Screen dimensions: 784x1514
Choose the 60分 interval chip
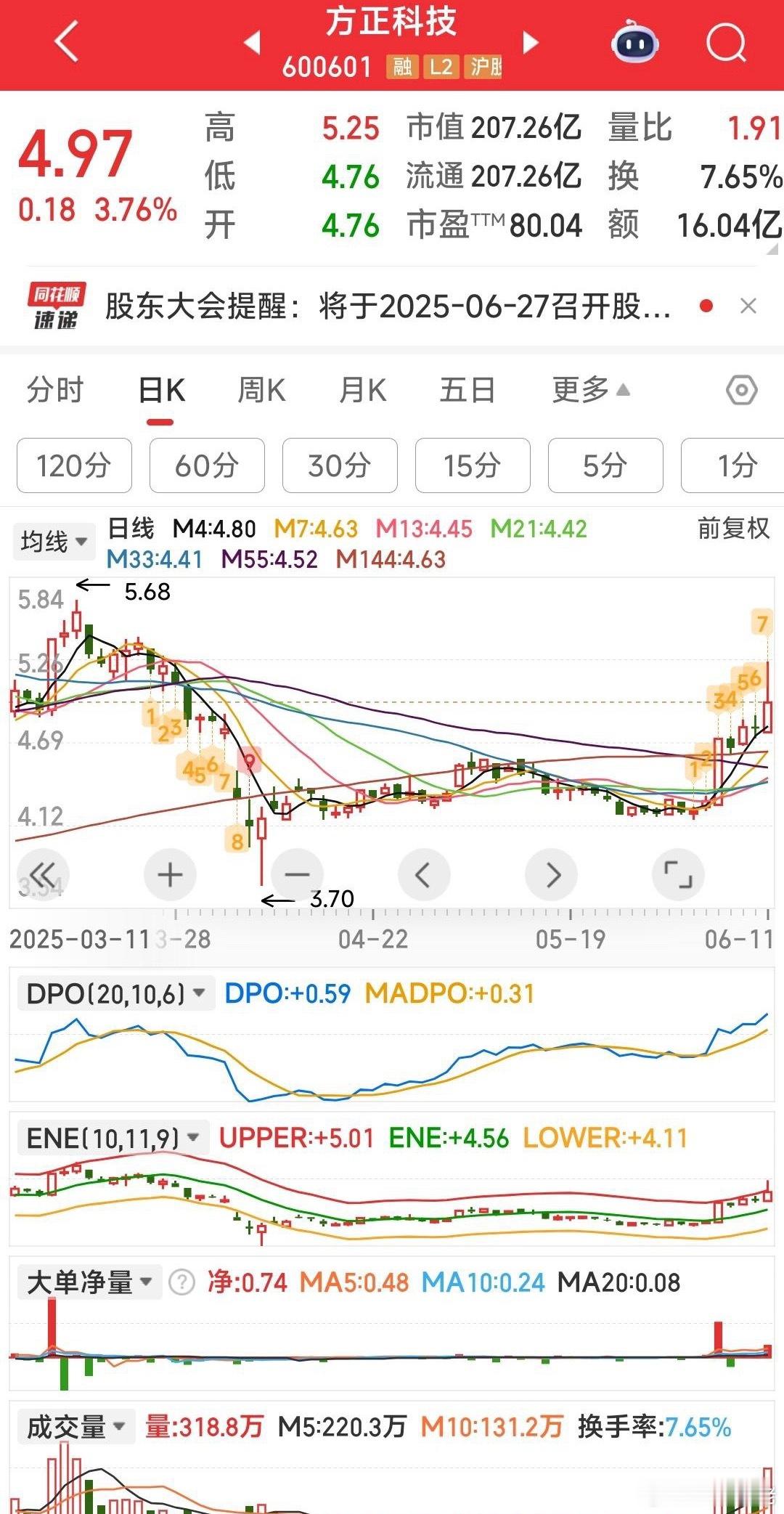coord(207,465)
